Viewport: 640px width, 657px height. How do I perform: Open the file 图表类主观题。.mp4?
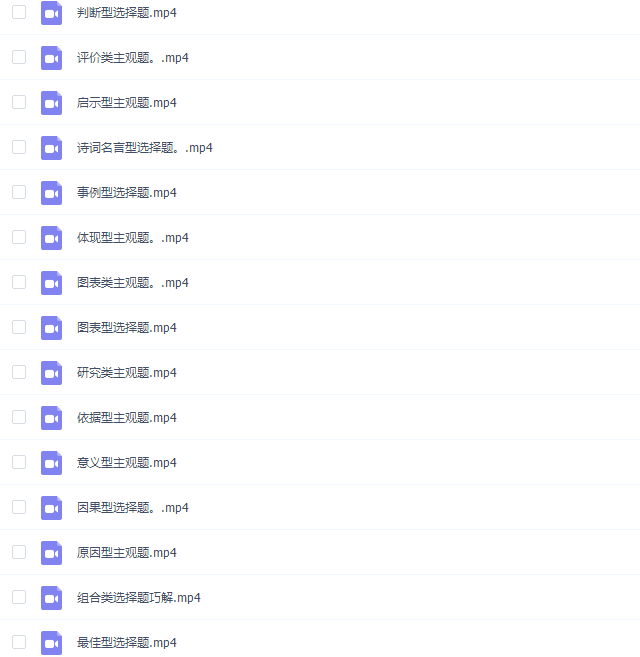132,283
